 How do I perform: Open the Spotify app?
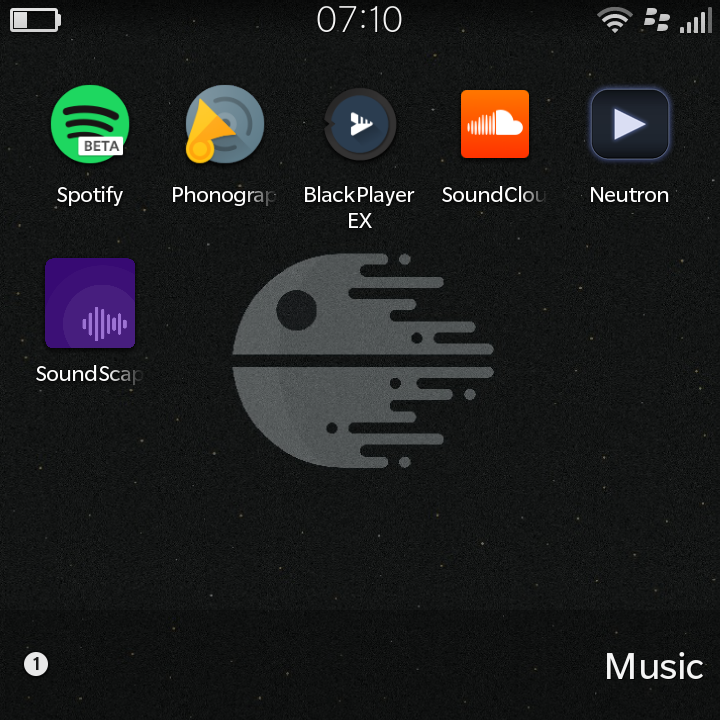point(90,124)
